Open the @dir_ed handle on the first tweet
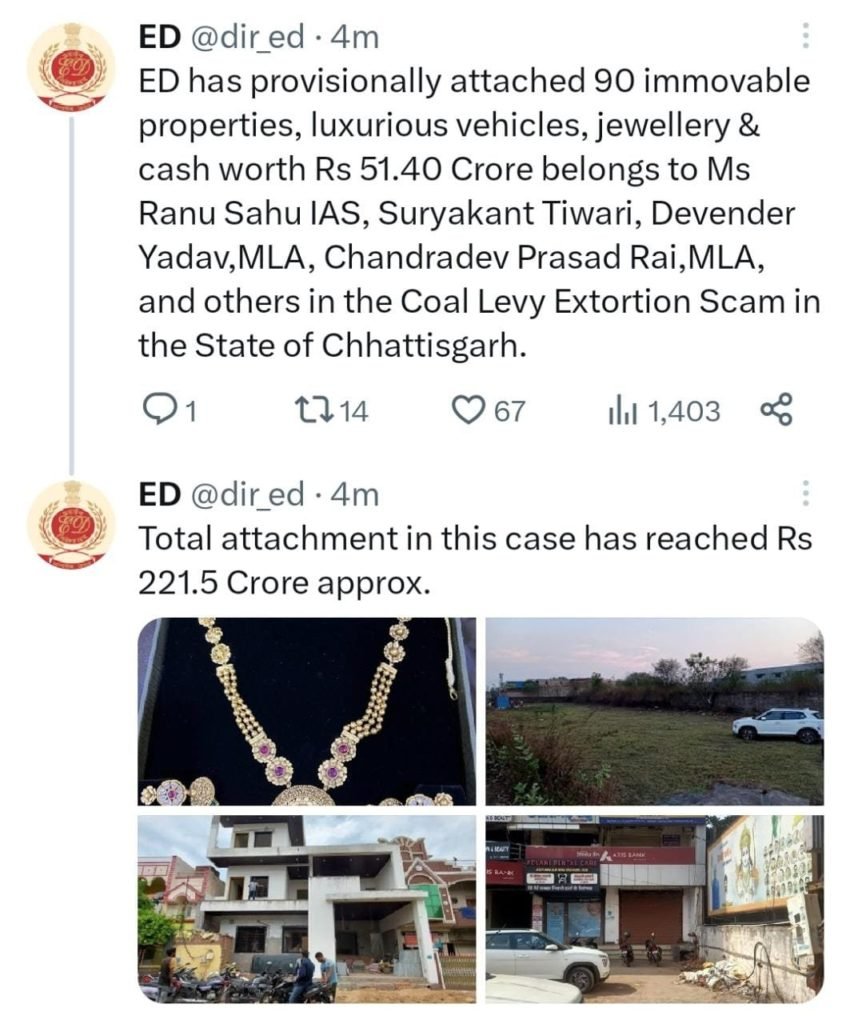The image size is (850, 1024). click(x=247, y=38)
